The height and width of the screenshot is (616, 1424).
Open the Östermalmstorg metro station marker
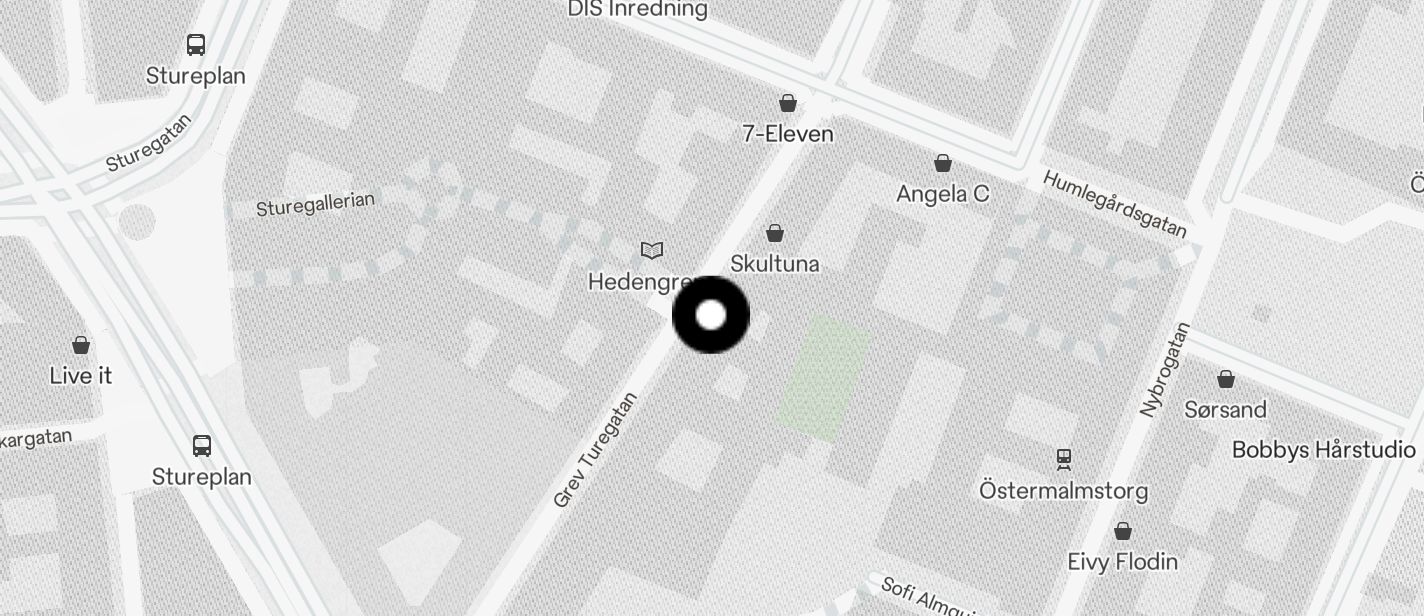1064,460
